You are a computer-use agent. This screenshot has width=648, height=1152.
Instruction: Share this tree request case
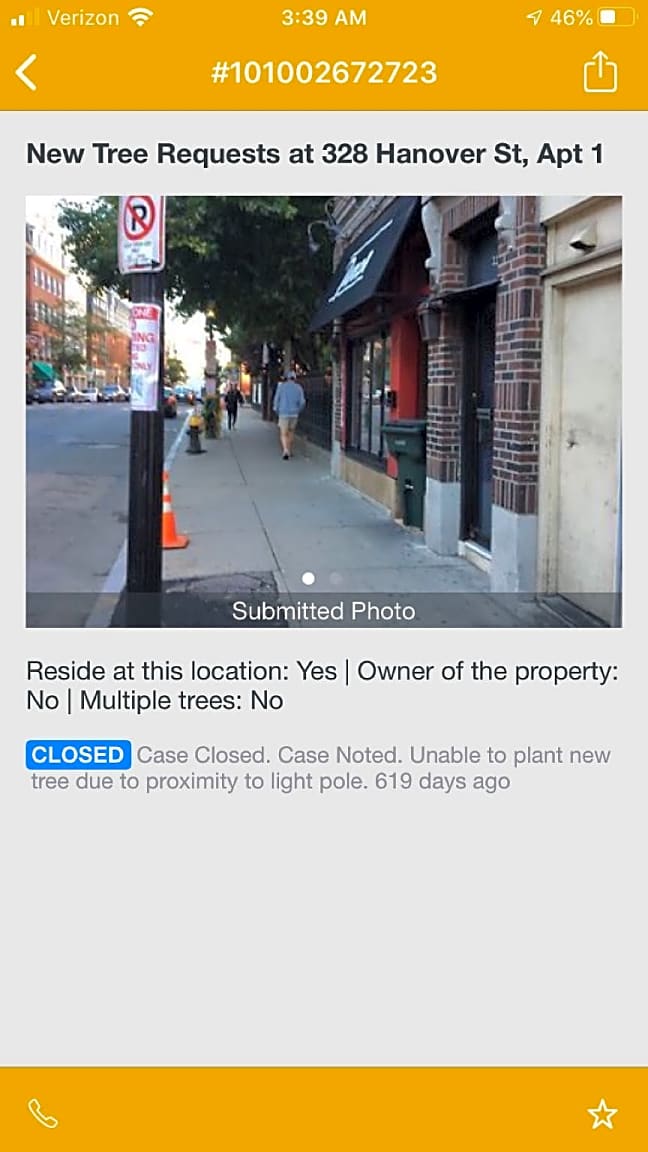(x=600, y=73)
